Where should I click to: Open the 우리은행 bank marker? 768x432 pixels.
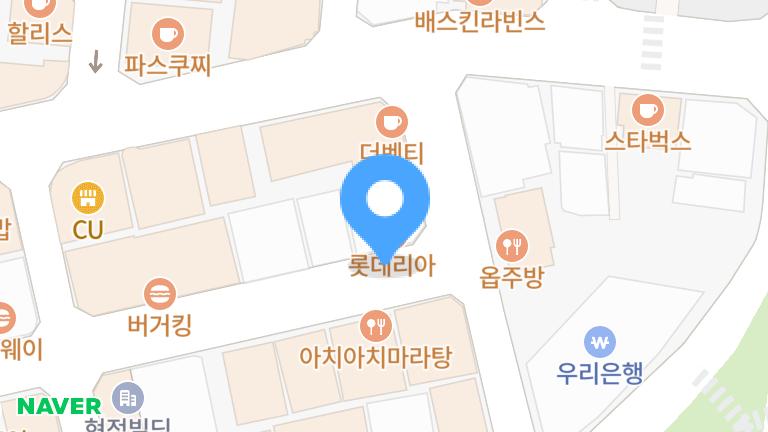600,343
